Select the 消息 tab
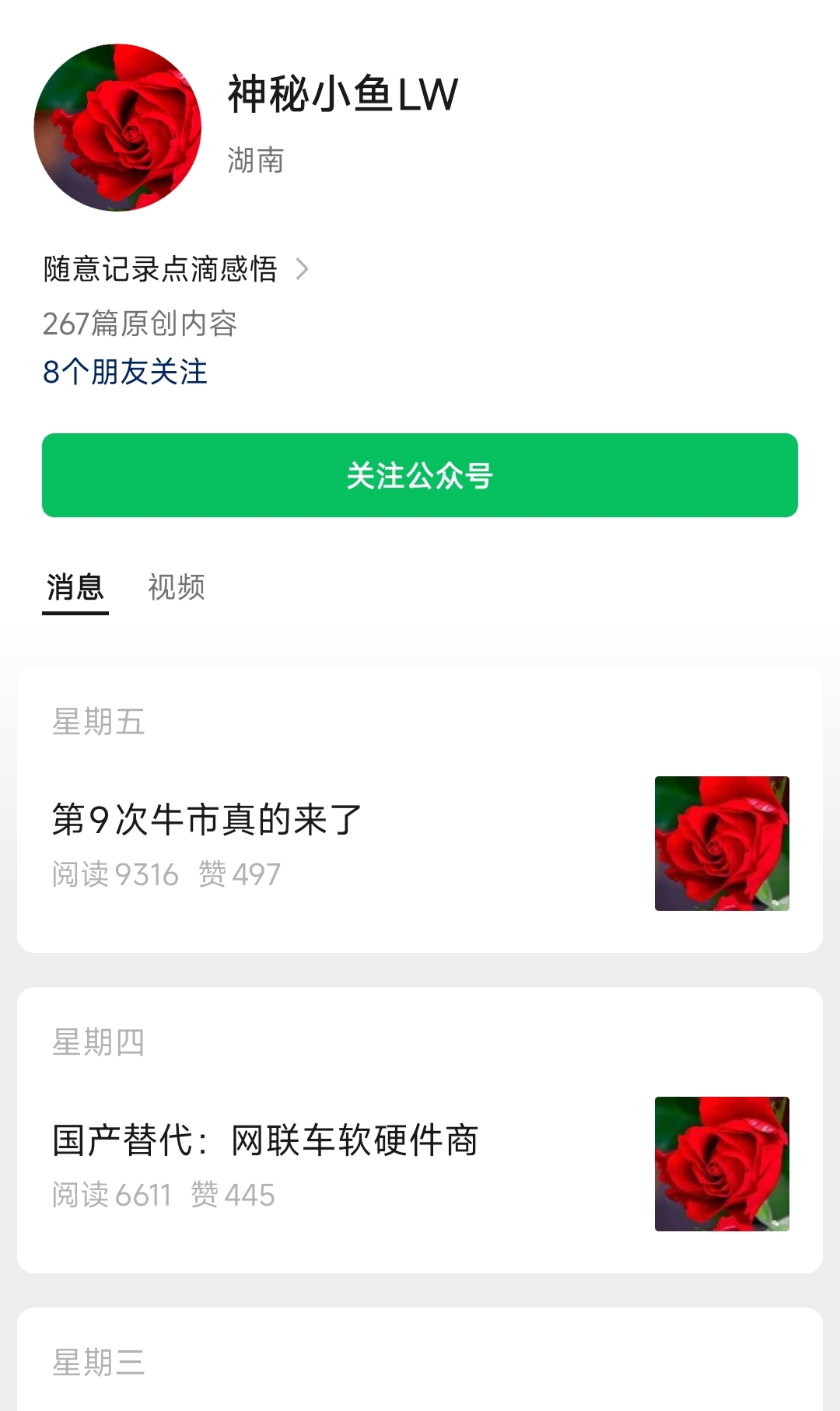The width and height of the screenshot is (840, 1411). click(75, 587)
